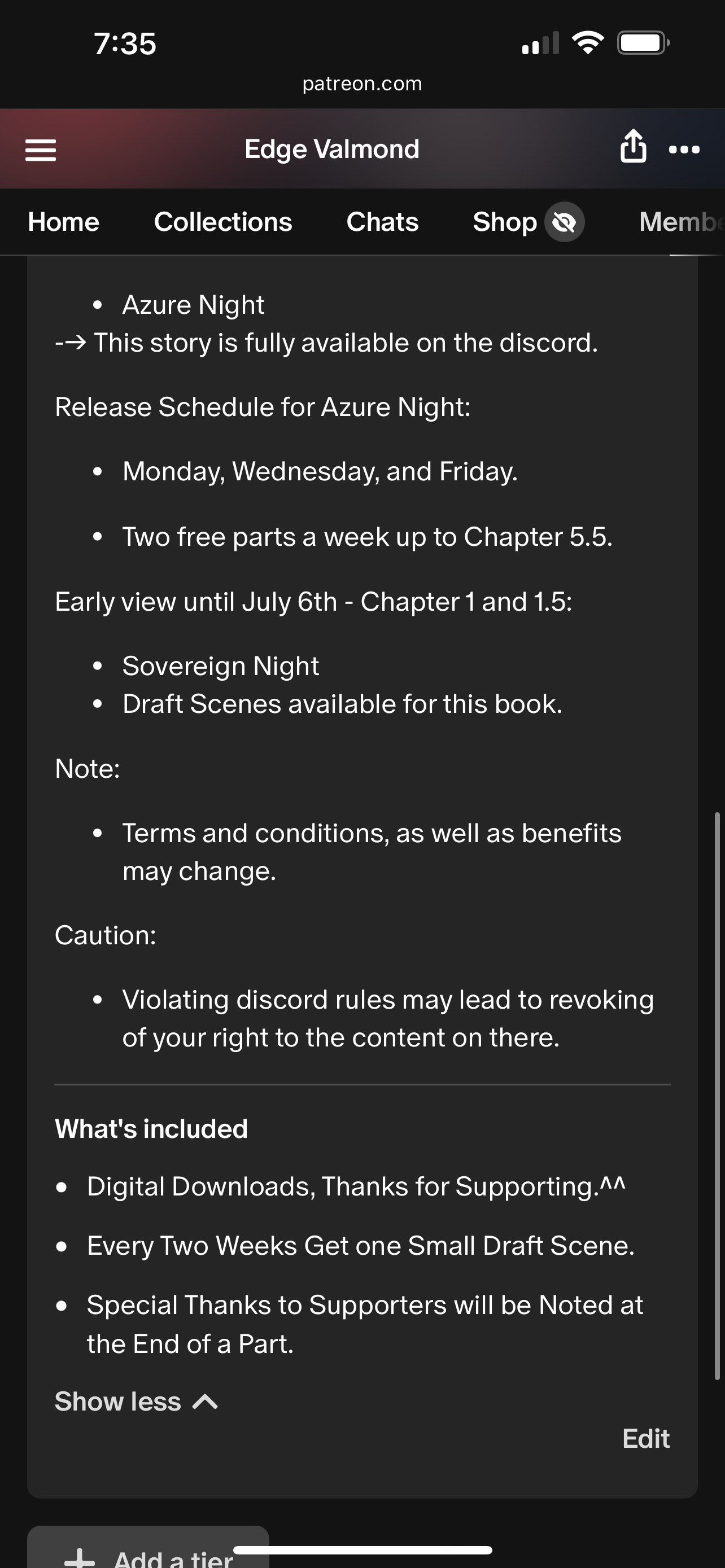Viewport: 725px width, 1568px height.
Task: Open the hamburger menu
Action: [40, 150]
